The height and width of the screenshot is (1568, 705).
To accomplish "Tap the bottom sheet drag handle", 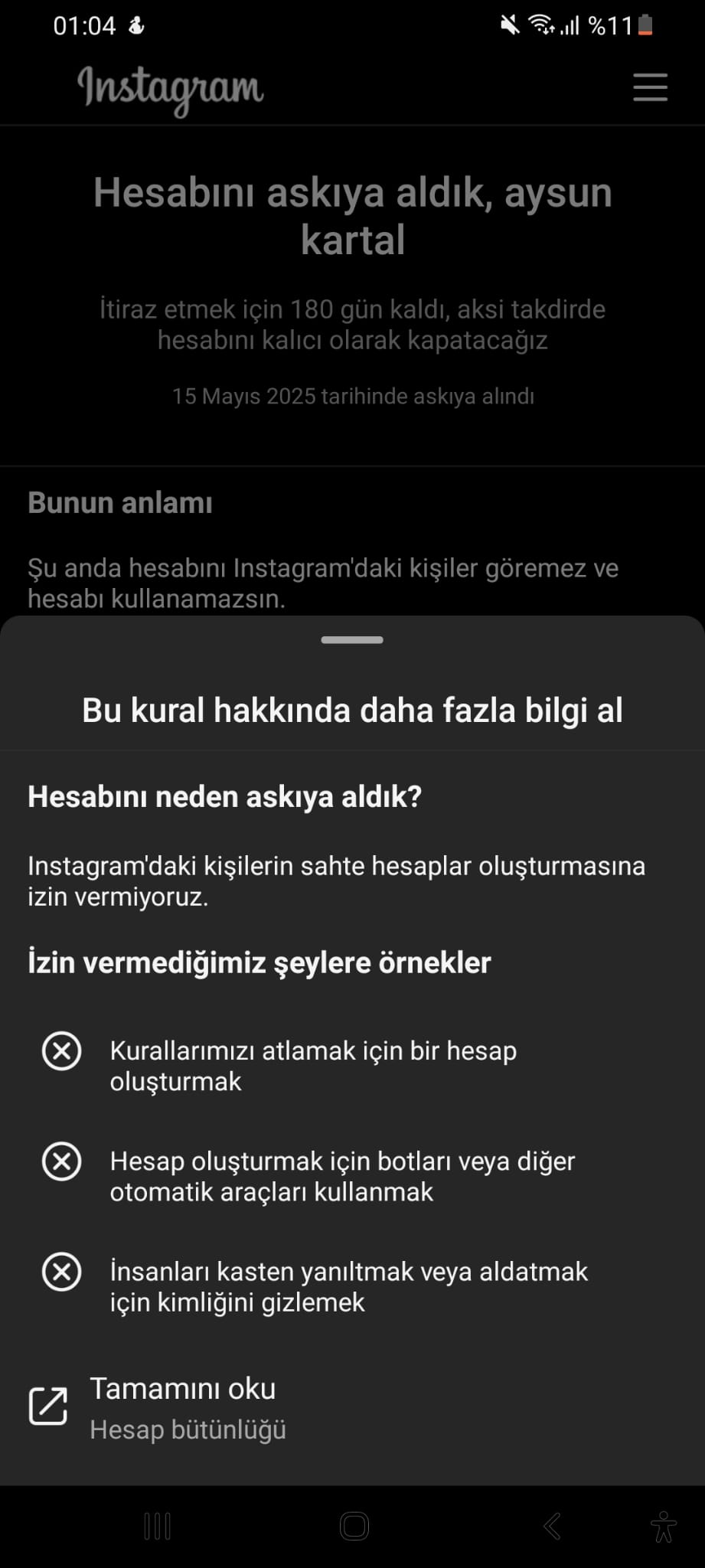I will point(352,640).
